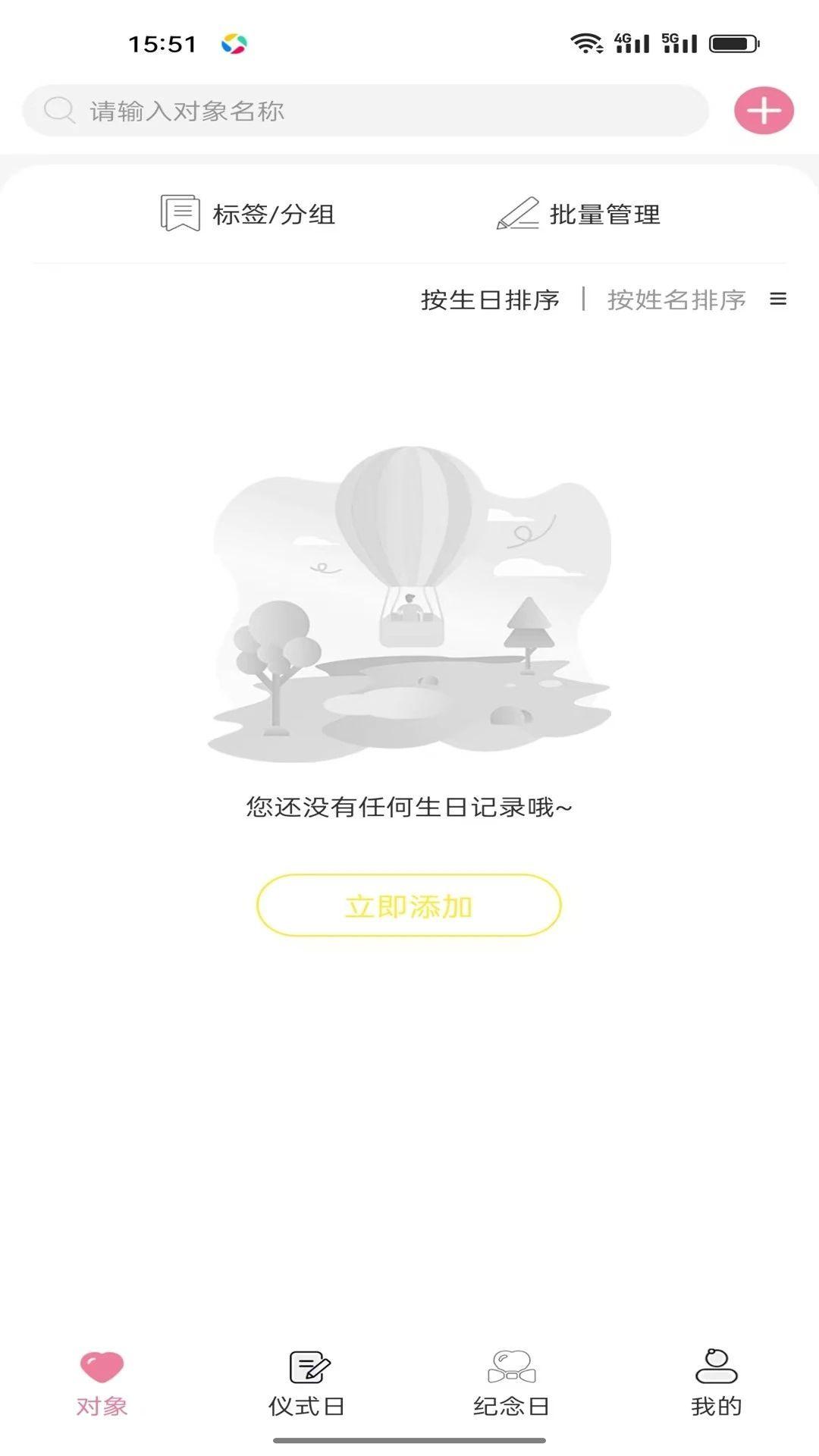
Task: Open the colorful app icon in status bar
Action: [234, 44]
